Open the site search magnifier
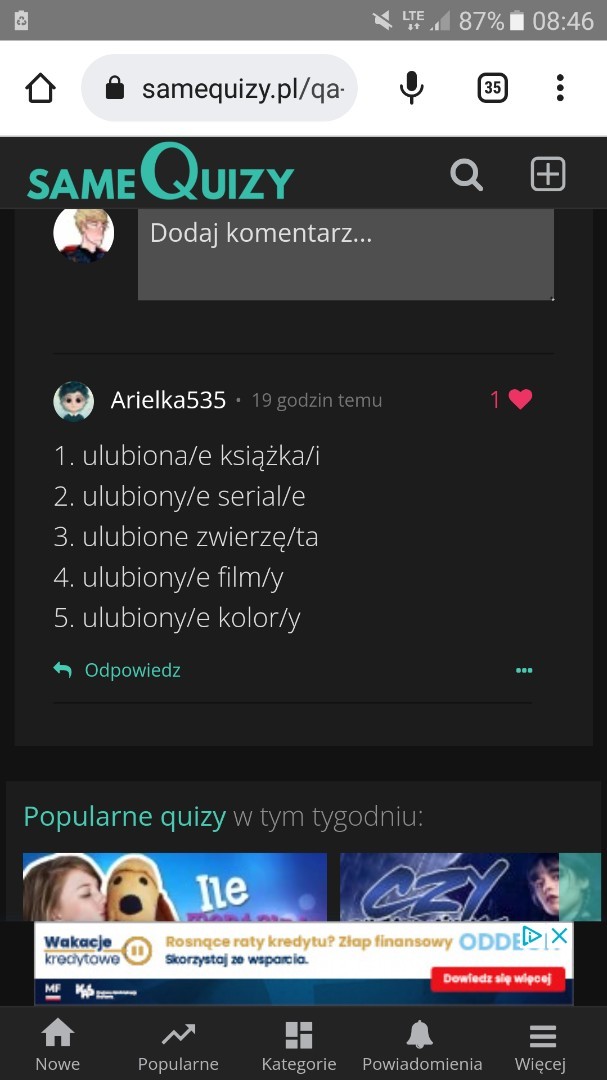The width and height of the screenshot is (607, 1080). click(x=466, y=175)
